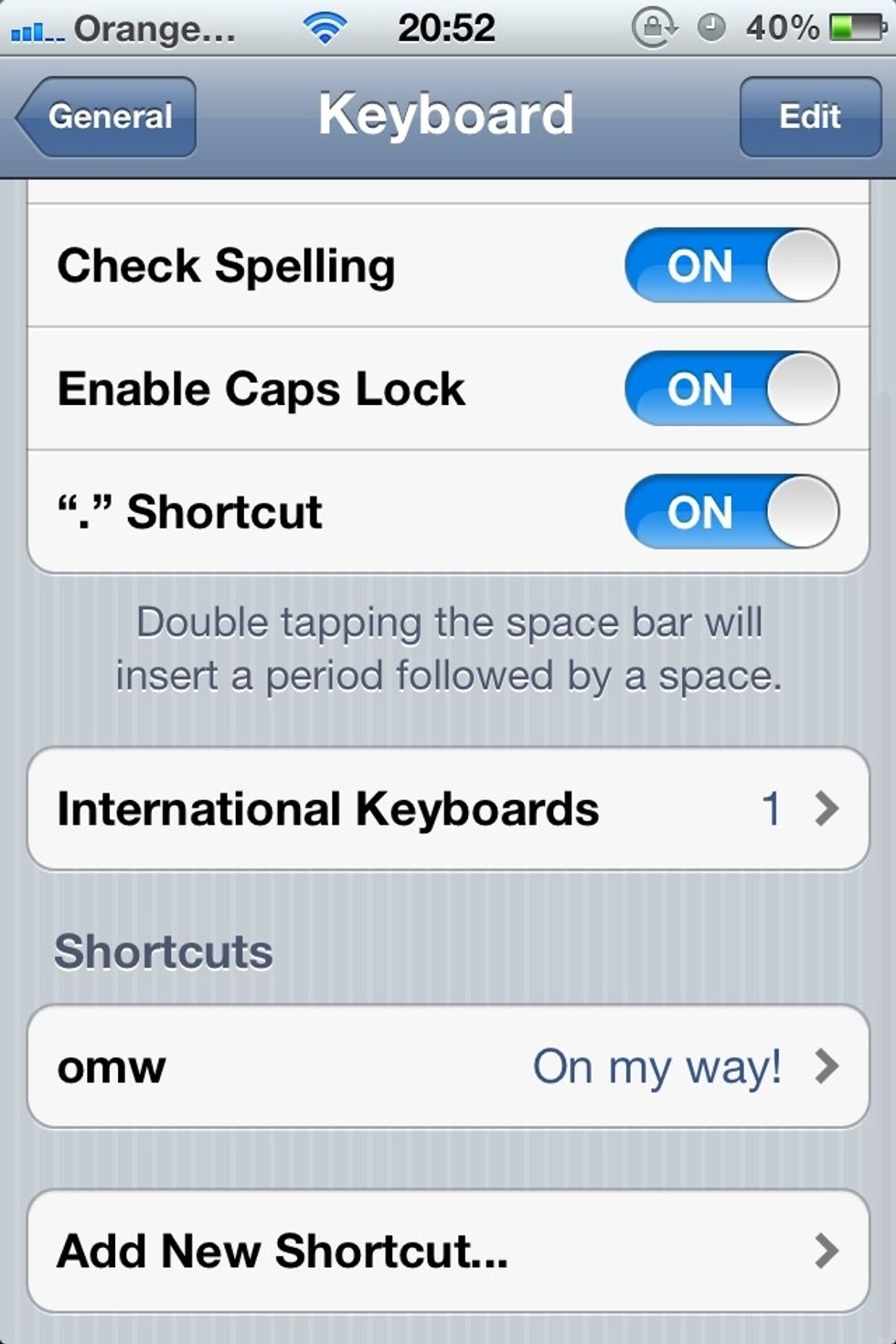Screen dimensions: 896x1344
Task: Select the "On my way!" shortcut phrase
Action: point(656,1065)
